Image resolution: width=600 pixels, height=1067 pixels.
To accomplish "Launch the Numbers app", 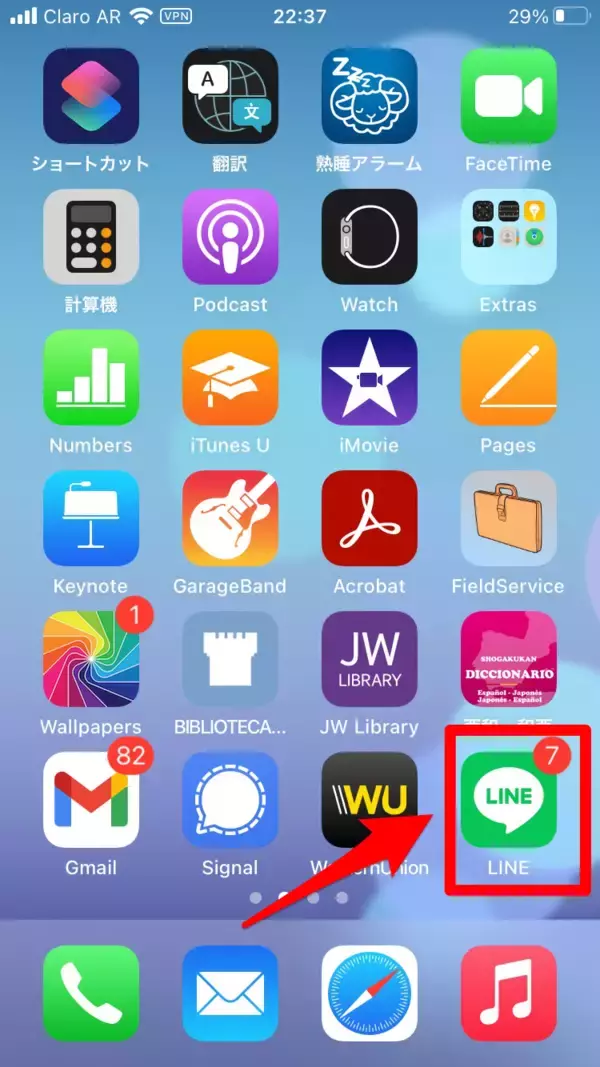I will click(91, 377).
